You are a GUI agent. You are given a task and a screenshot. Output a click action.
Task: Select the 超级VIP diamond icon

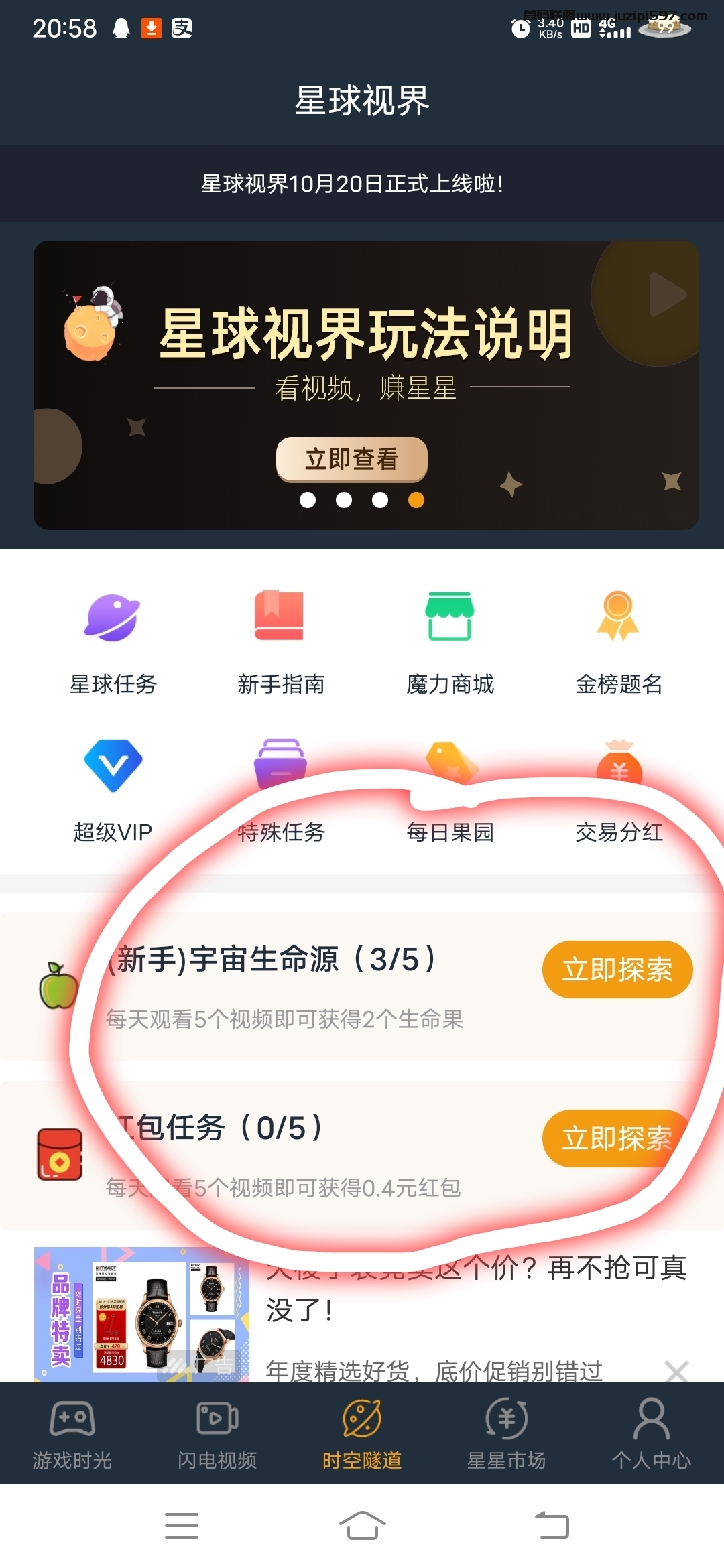tap(113, 767)
